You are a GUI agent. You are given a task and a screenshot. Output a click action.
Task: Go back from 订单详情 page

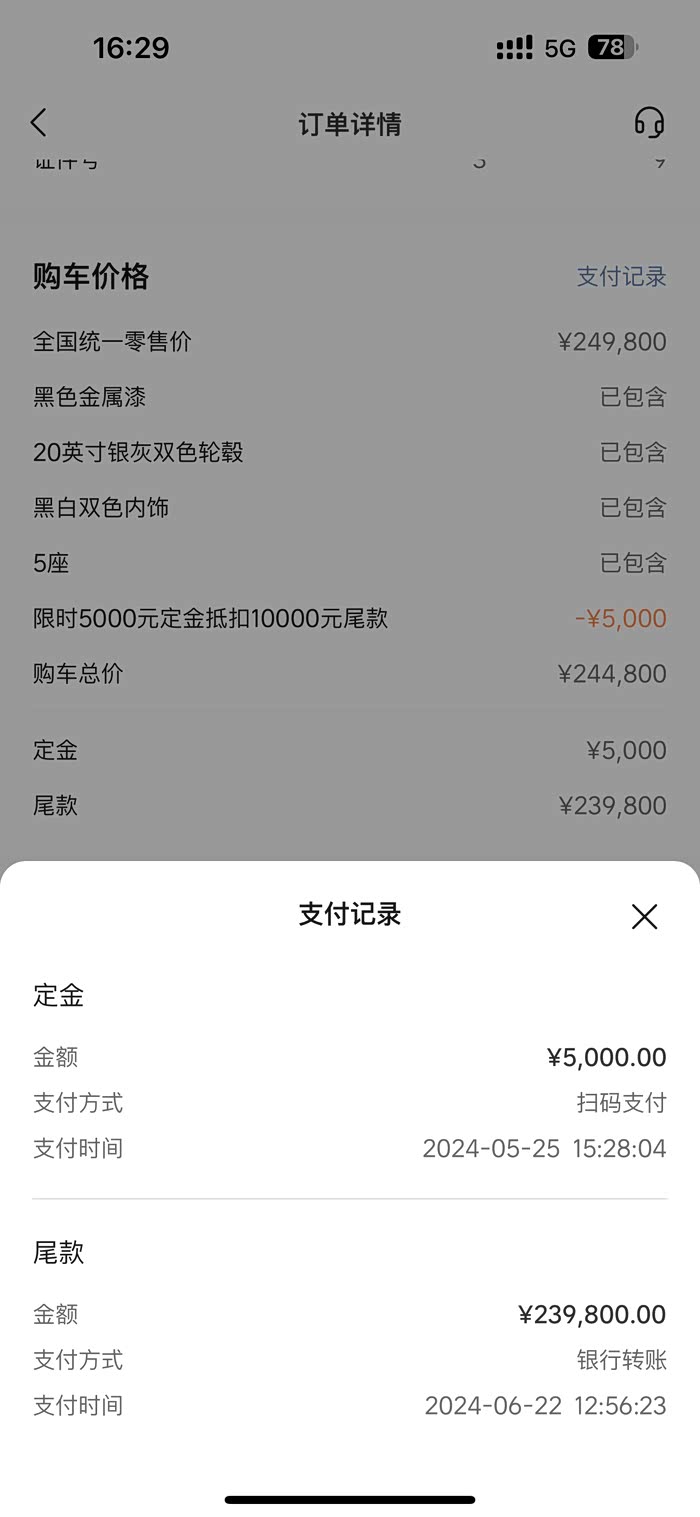pyautogui.click(x=39, y=123)
